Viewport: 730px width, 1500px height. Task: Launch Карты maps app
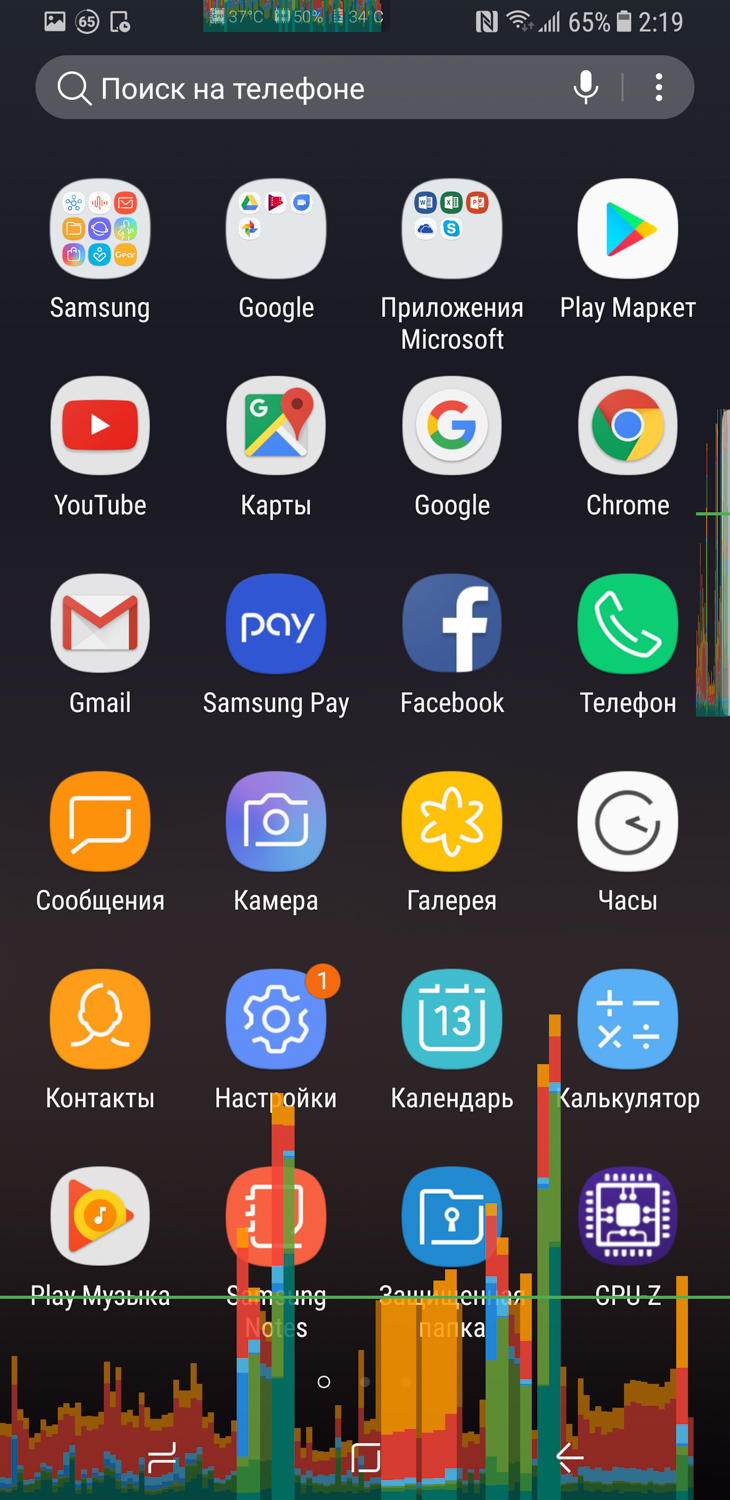coord(276,426)
